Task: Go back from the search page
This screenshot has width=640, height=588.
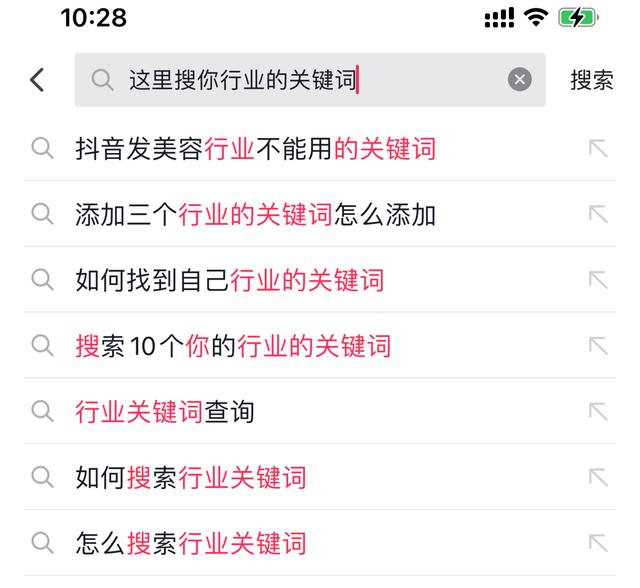Action: [38, 80]
